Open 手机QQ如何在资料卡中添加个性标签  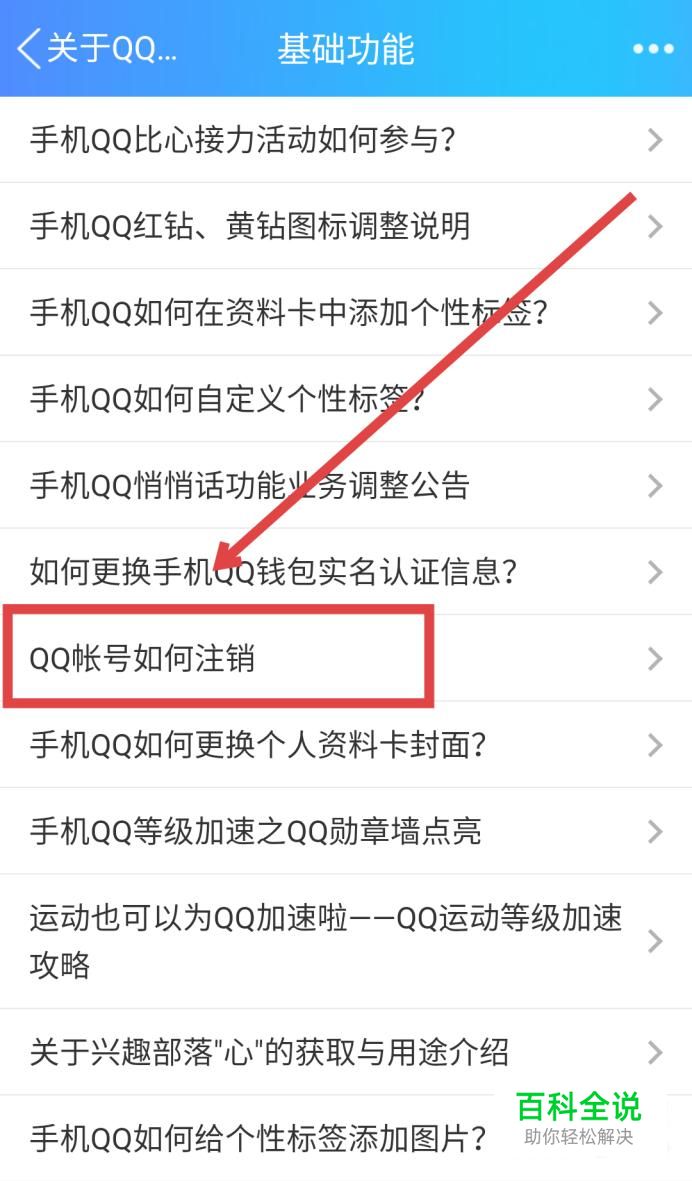(346, 313)
